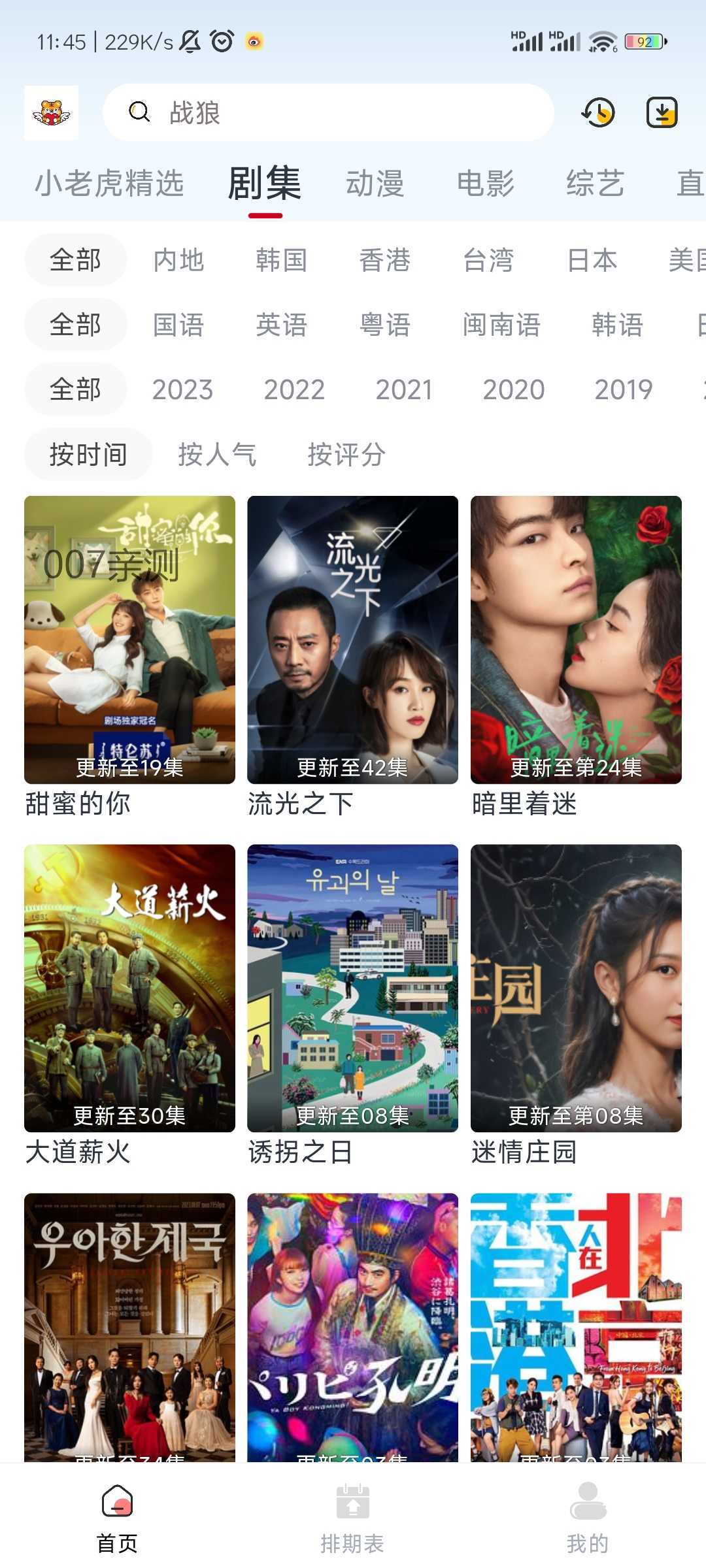Tap the battery indicator showing 92
The height and width of the screenshot is (1568, 706).
pyautogui.click(x=645, y=41)
